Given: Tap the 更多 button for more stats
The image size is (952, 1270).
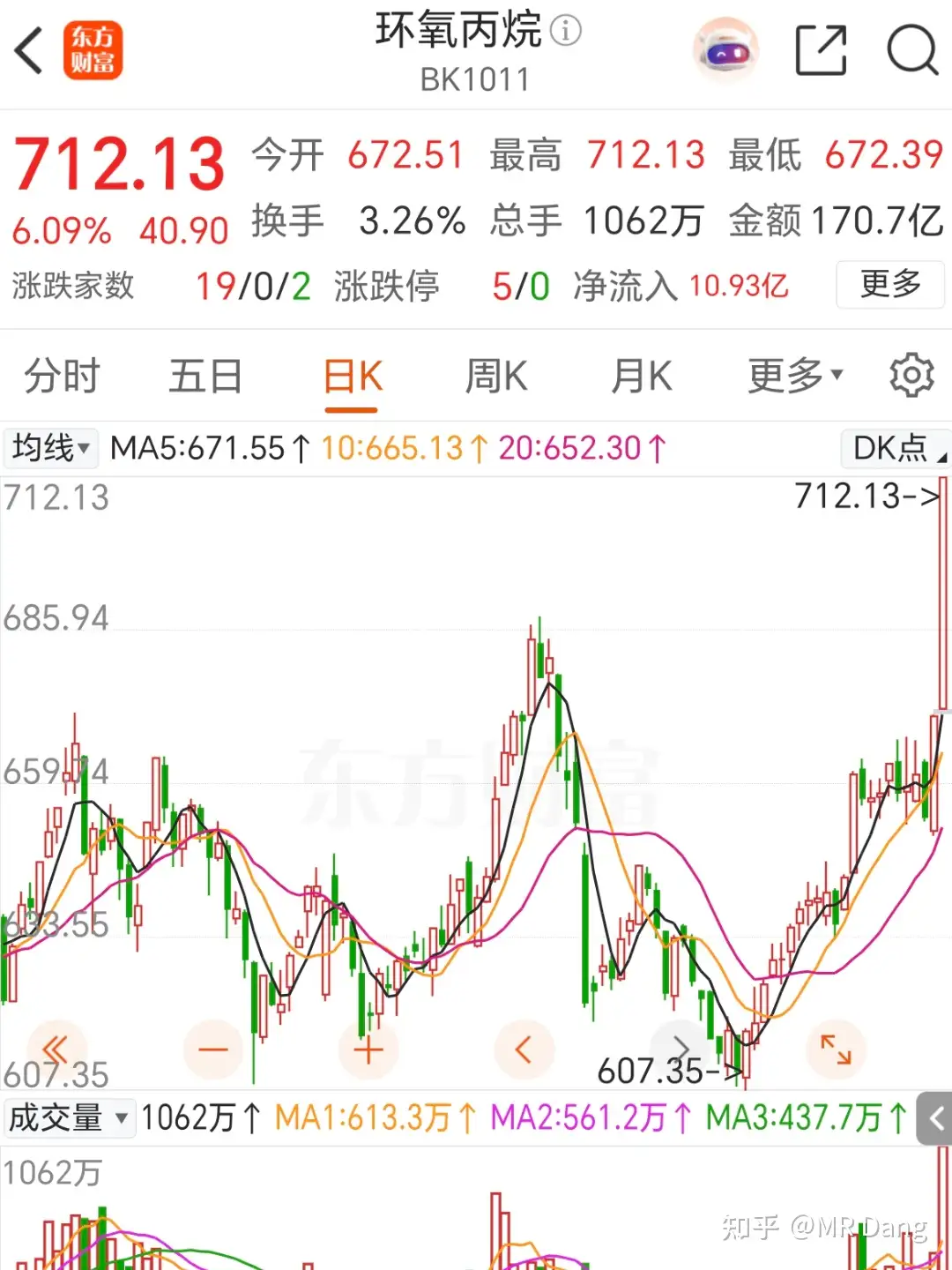Looking at the screenshot, I should click(889, 285).
